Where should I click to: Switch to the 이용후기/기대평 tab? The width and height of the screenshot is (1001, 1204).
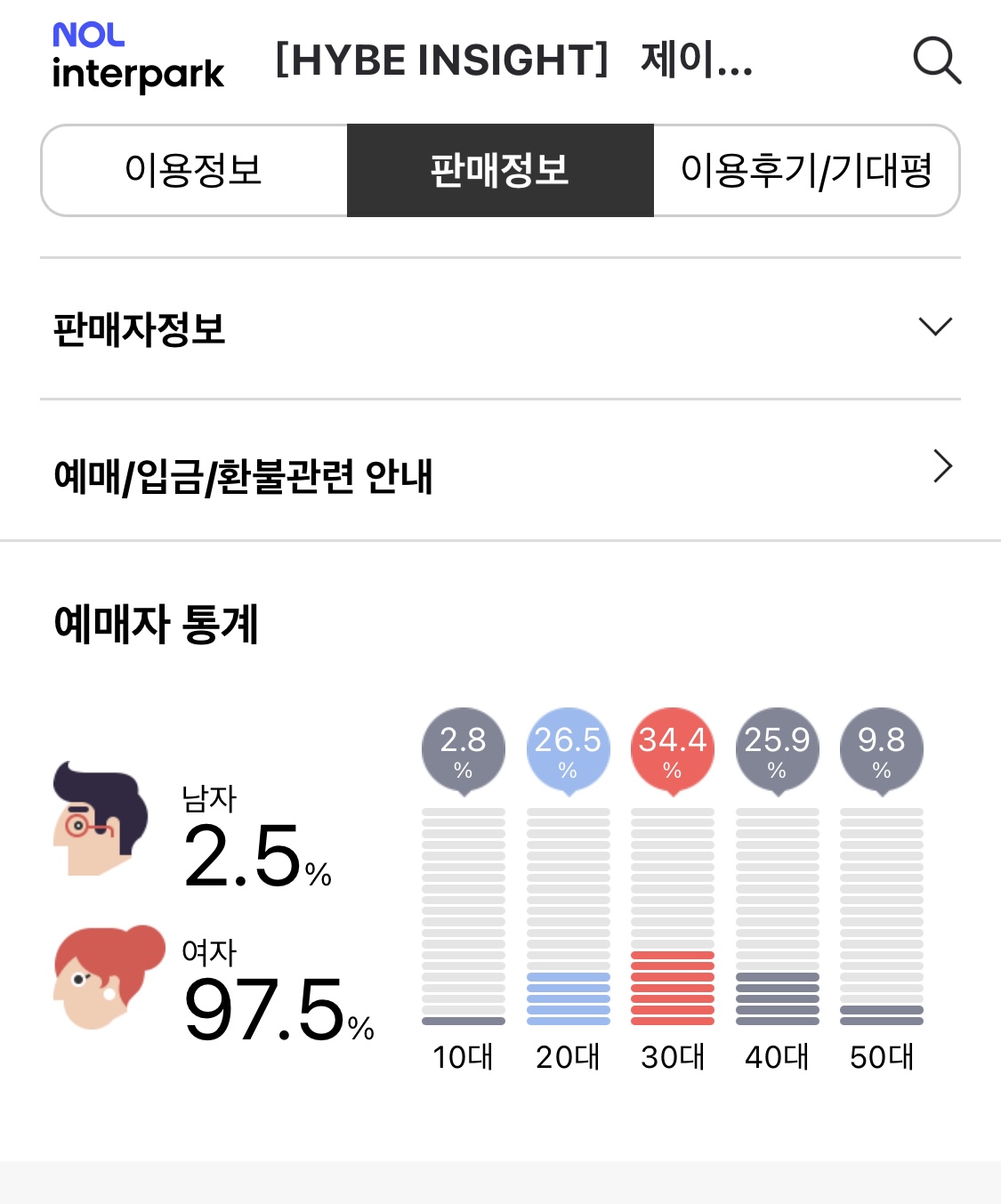[x=806, y=170]
